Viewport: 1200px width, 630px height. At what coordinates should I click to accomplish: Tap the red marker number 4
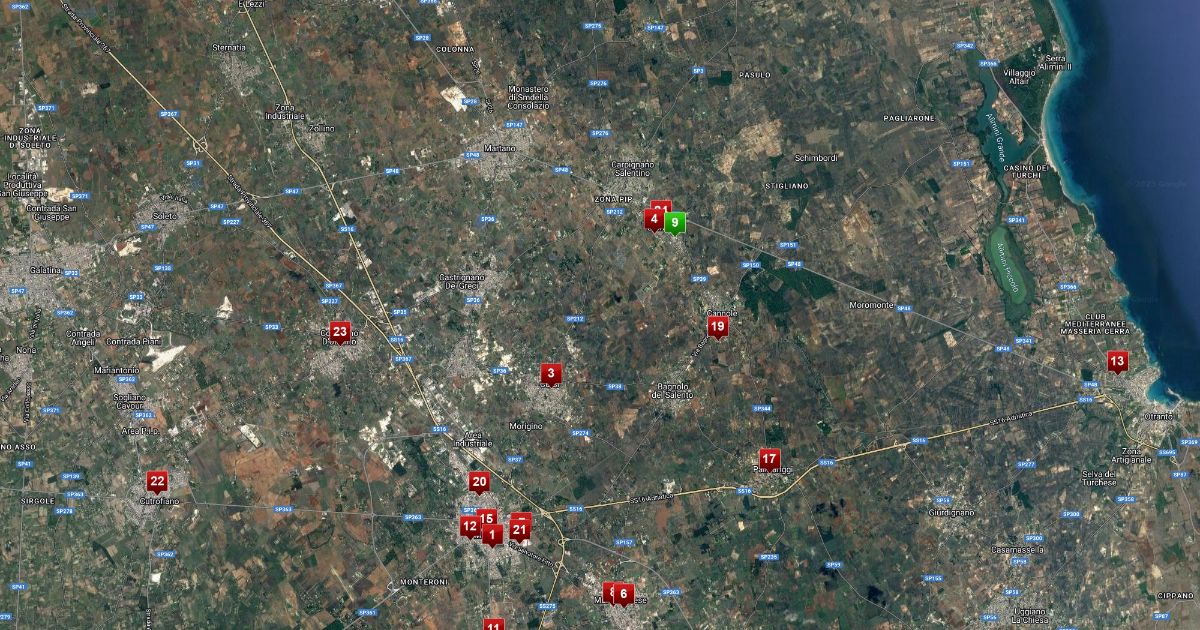click(654, 218)
